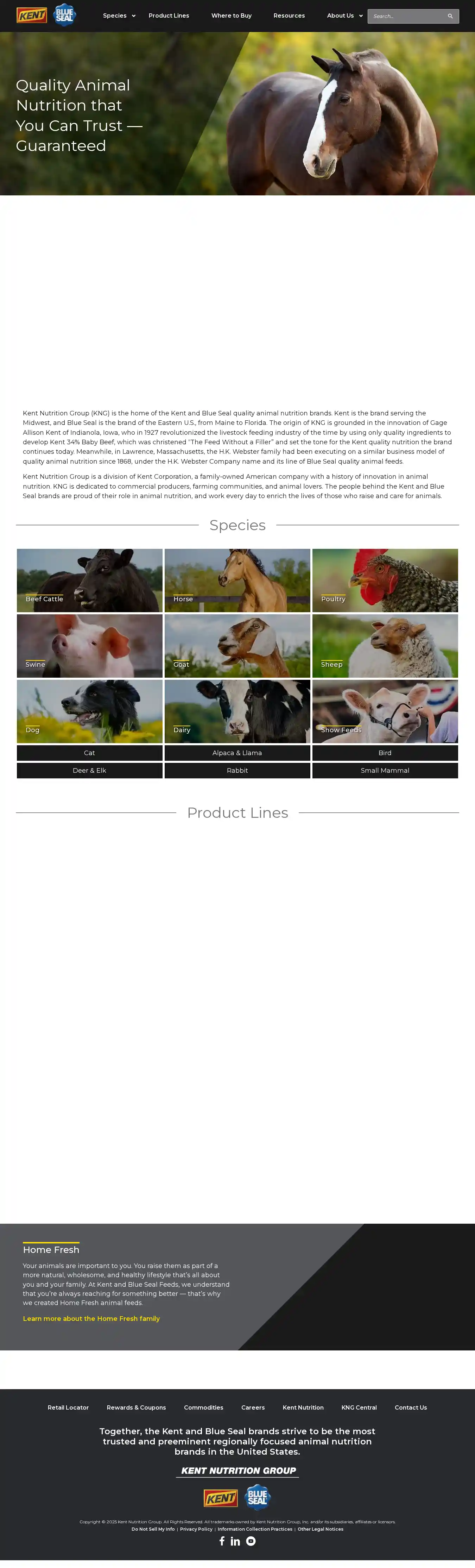Viewport: 475px width, 1568px height.
Task: Open the Alpaca & Llama button
Action: pyautogui.click(x=237, y=753)
